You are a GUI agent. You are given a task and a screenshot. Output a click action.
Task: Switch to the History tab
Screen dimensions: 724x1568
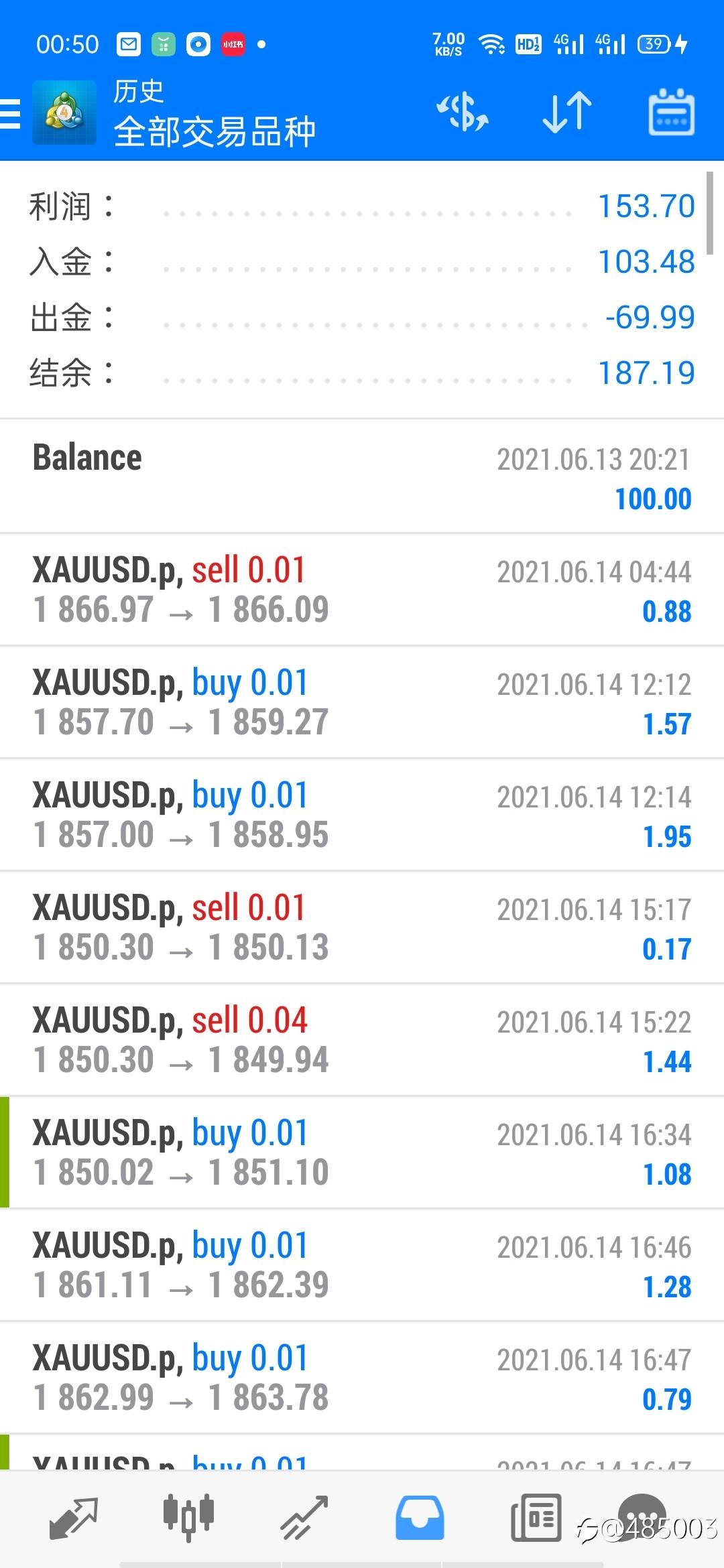point(420,1517)
